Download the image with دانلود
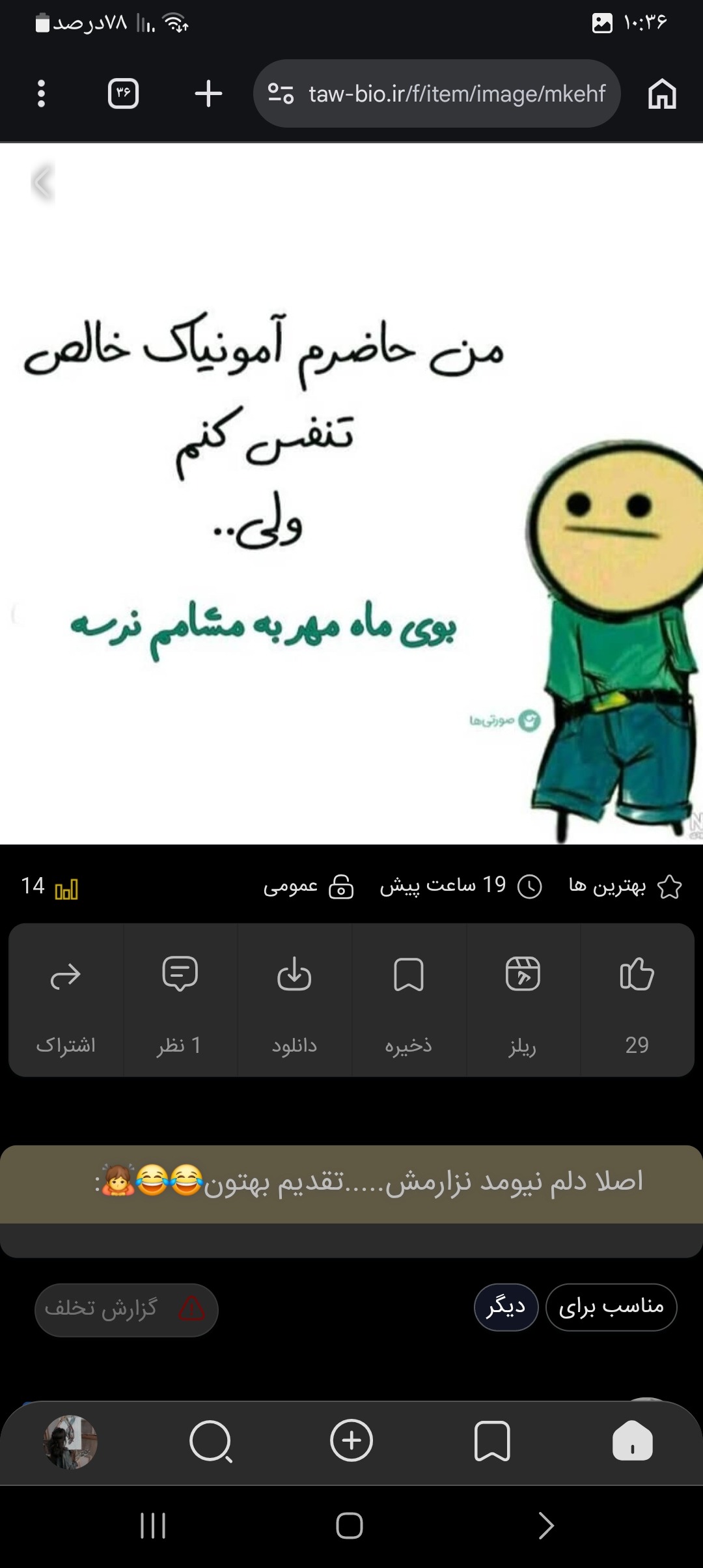The height and width of the screenshot is (1568, 703). pos(294,1000)
